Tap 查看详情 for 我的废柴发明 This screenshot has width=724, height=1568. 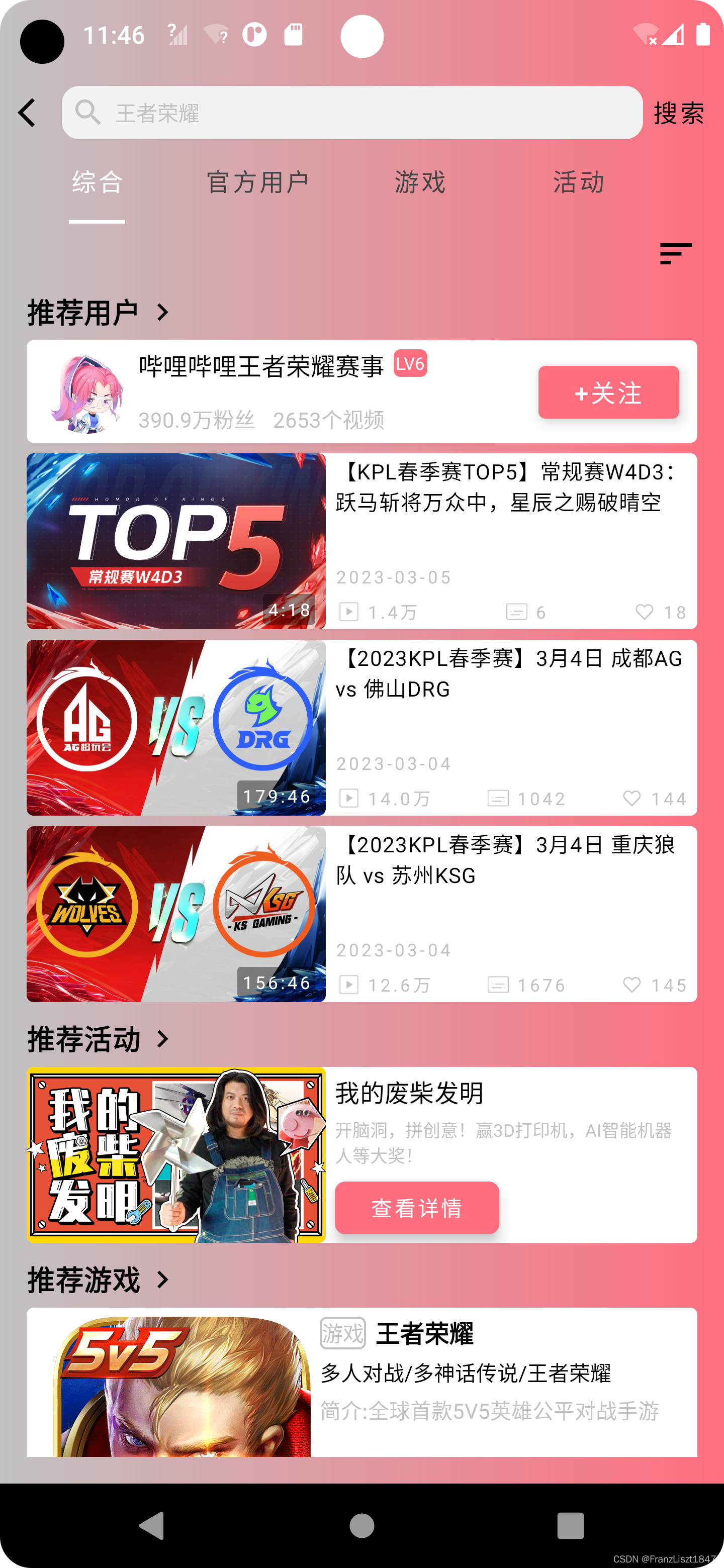416,1208
